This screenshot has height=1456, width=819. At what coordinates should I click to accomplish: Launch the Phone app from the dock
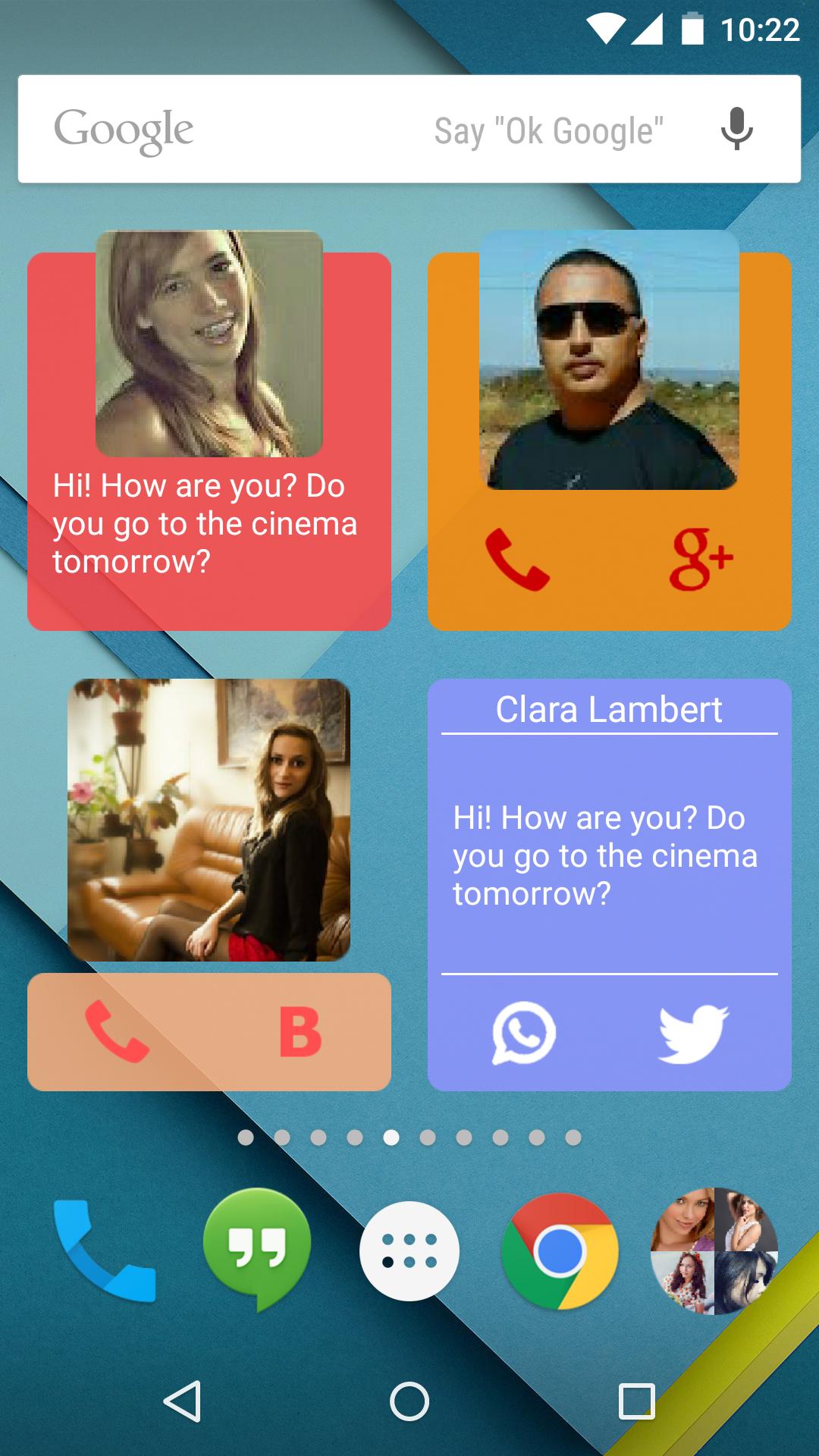coord(105,1251)
